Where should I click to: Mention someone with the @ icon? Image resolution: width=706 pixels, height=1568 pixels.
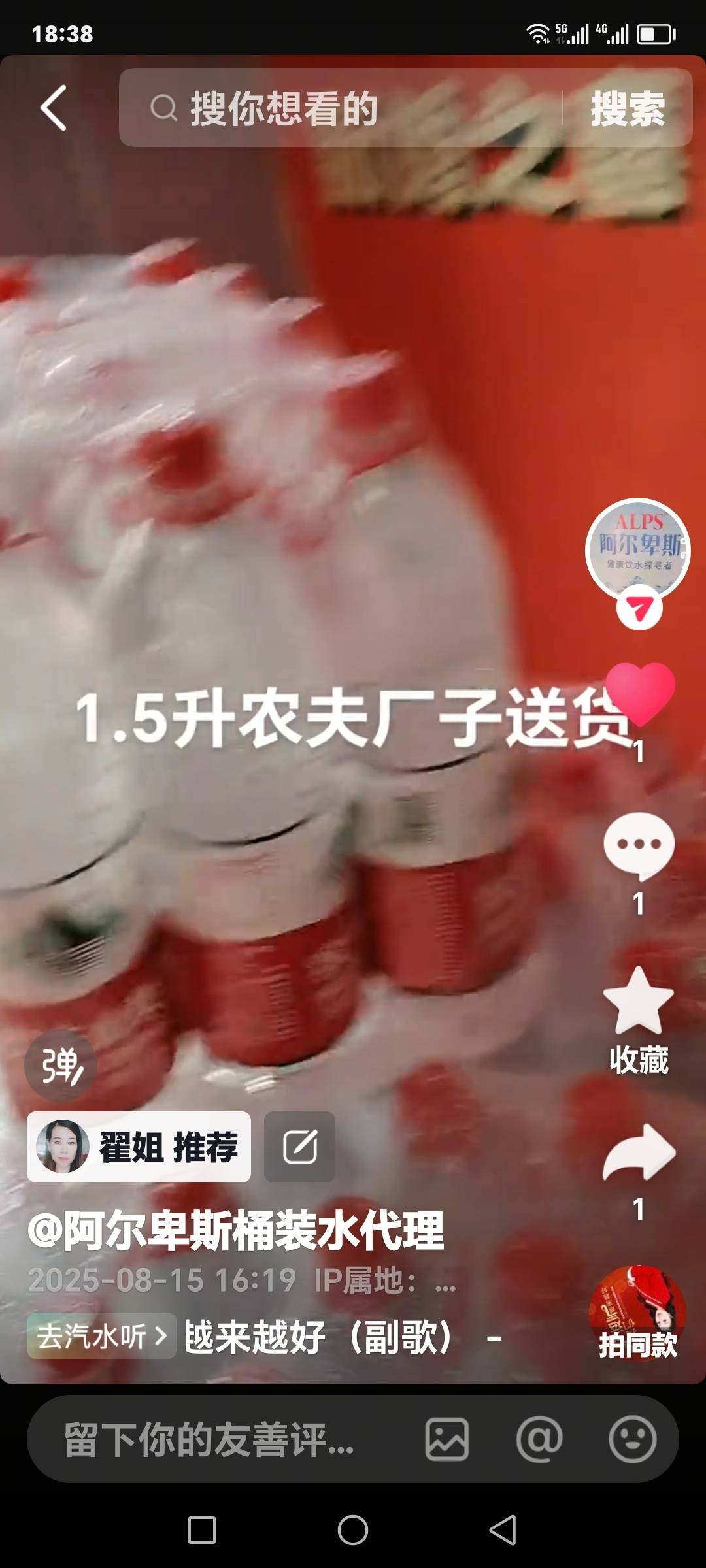point(539,1439)
